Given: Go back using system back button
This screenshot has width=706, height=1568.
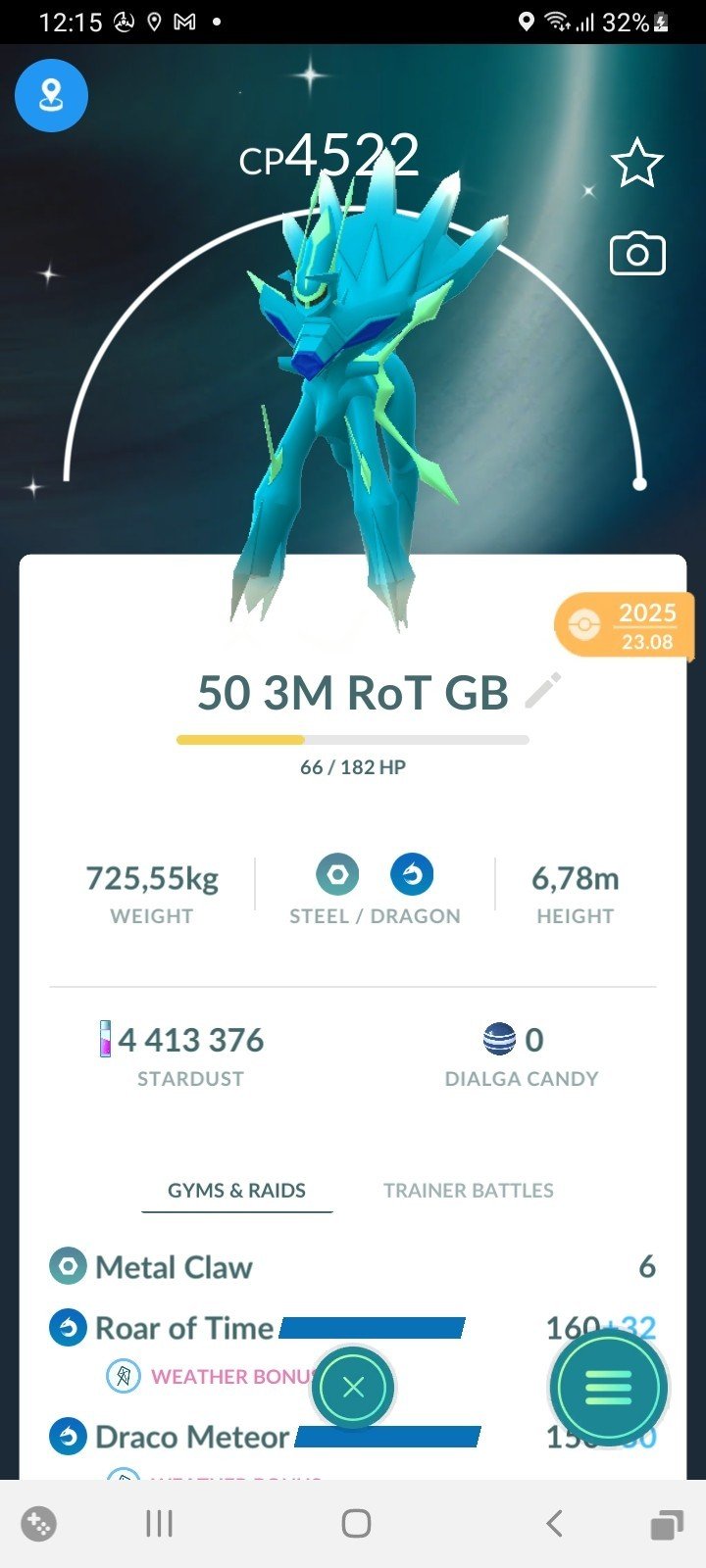Looking at the screenshot, I should tap(554, 1523).
